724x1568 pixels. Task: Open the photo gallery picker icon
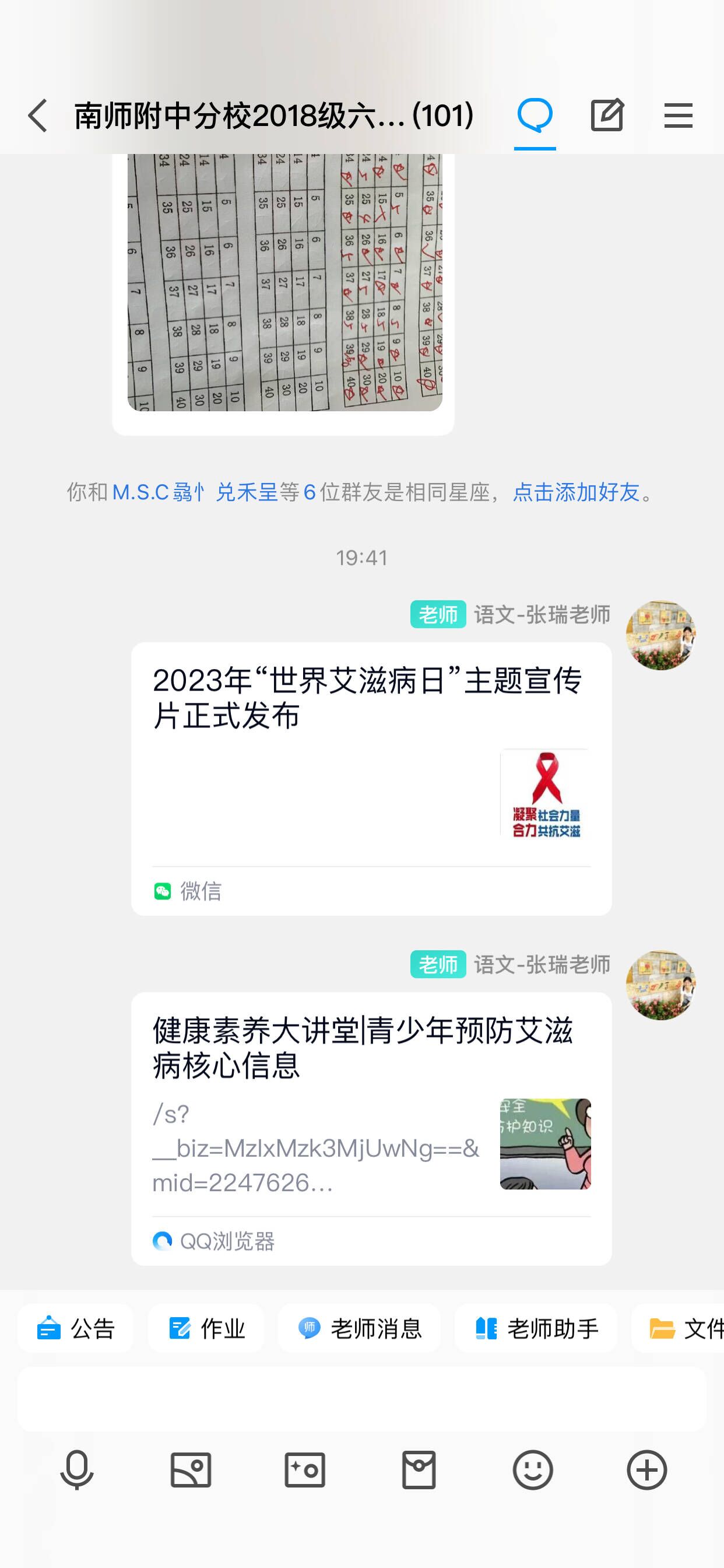[191, 1469]
